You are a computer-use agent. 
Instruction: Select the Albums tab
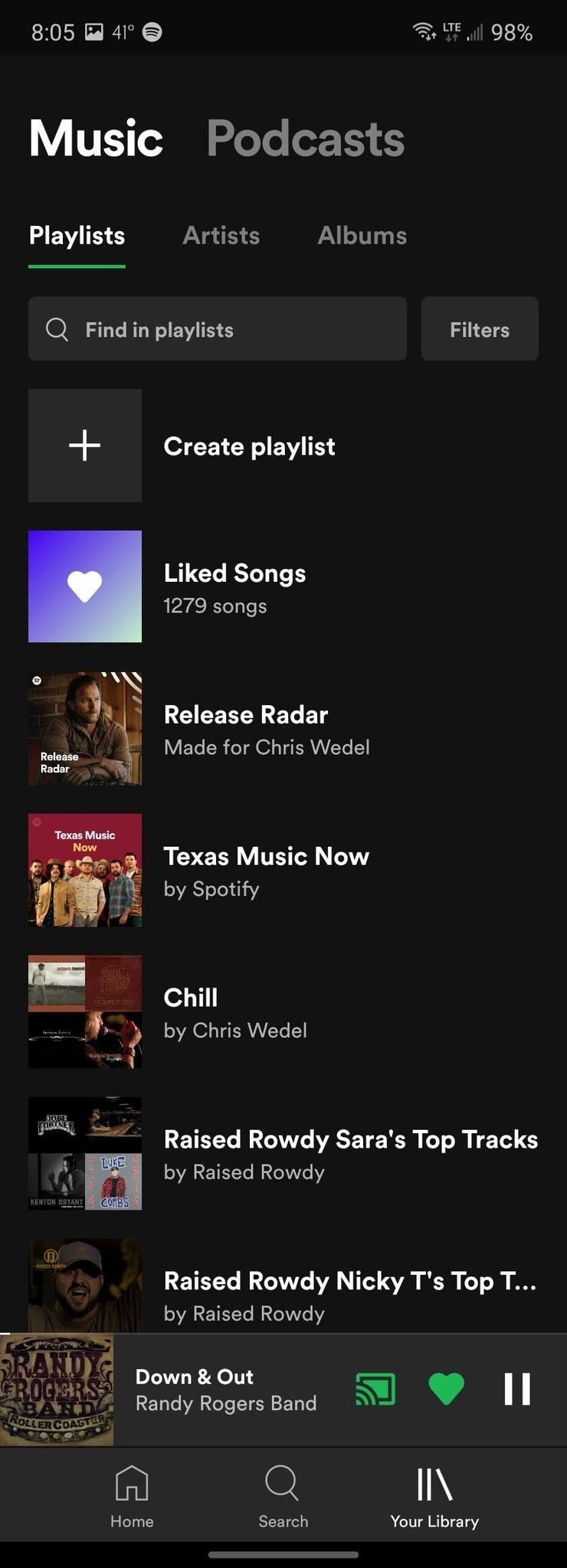click(362, 236)
